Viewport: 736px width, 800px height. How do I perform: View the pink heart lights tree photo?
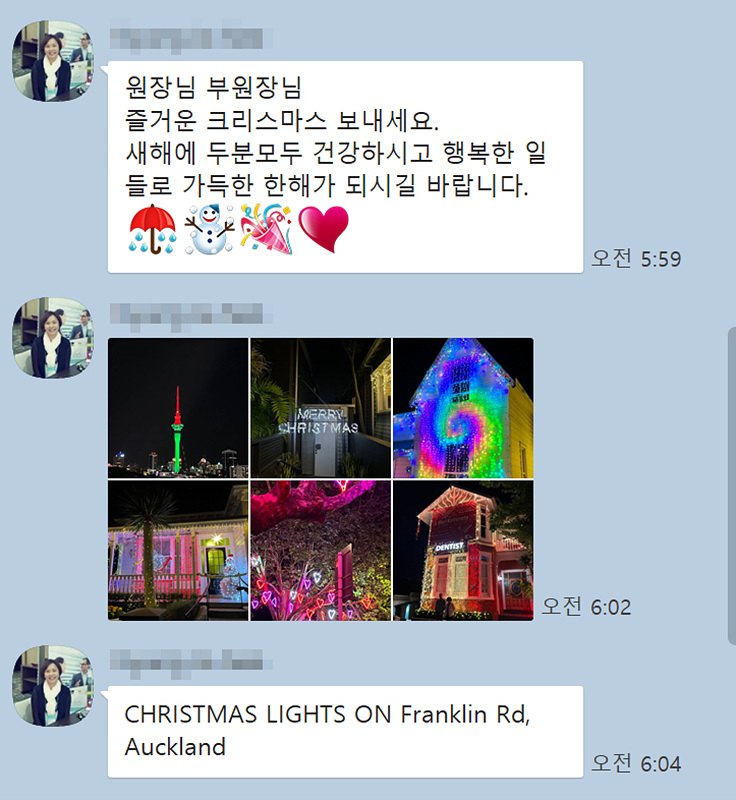320,550
